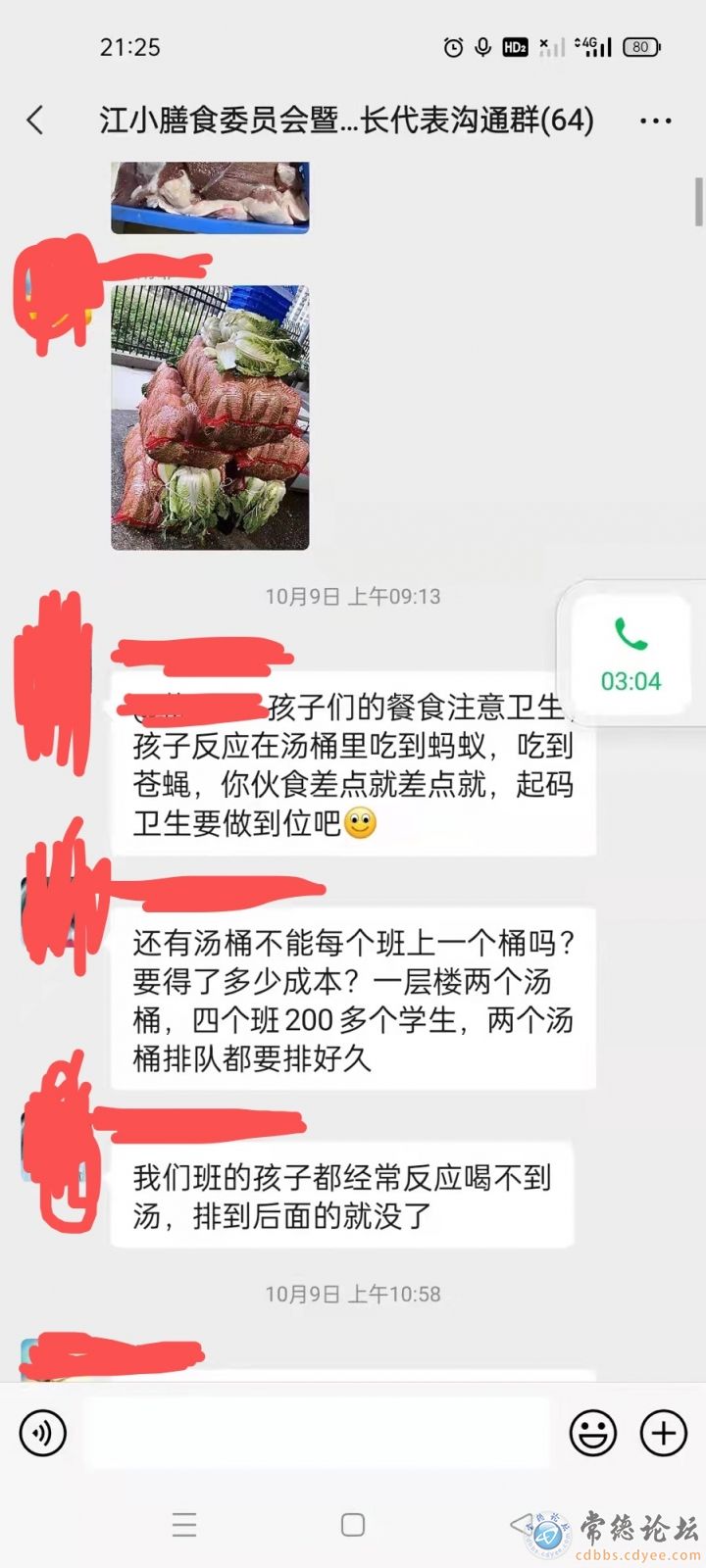Viewport: 706px width, 1568px height.
Task: Open recent apps from the navigation bar
Action: (x=184, y=1525)
